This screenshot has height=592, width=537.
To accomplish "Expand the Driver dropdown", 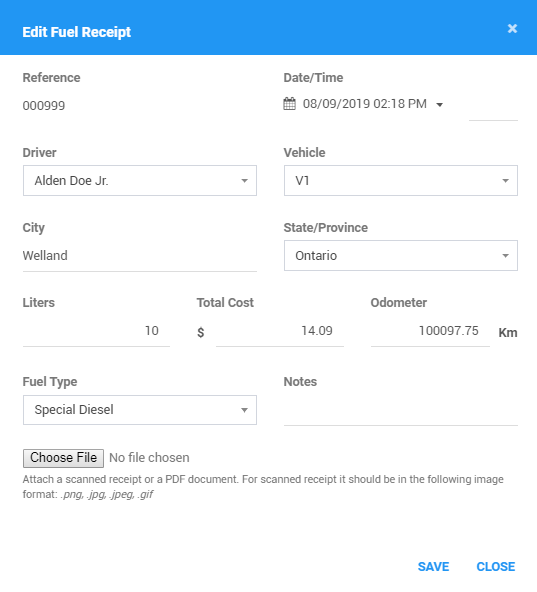I will tap(140, 180).
